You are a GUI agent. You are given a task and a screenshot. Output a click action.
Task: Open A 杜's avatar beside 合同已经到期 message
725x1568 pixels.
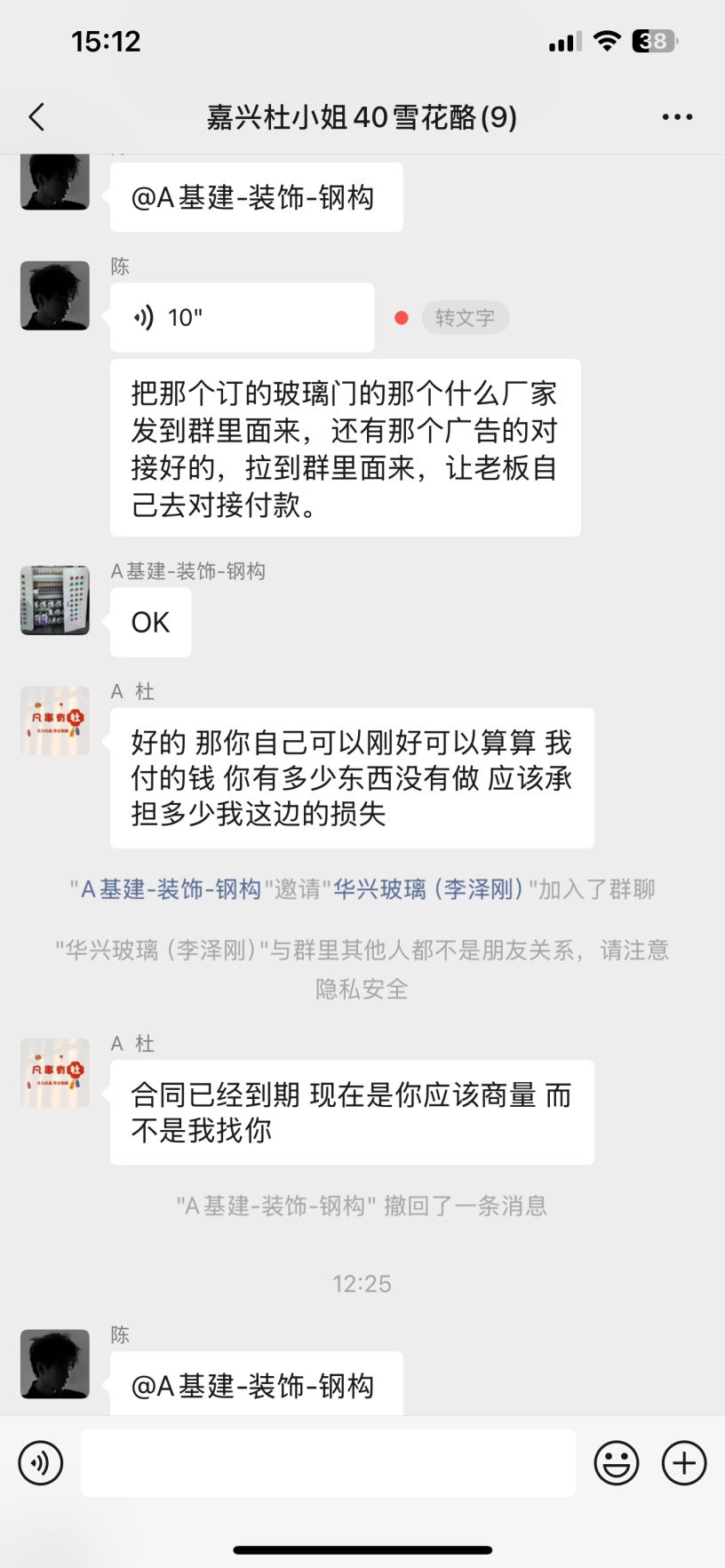(x=55, y=1072)
